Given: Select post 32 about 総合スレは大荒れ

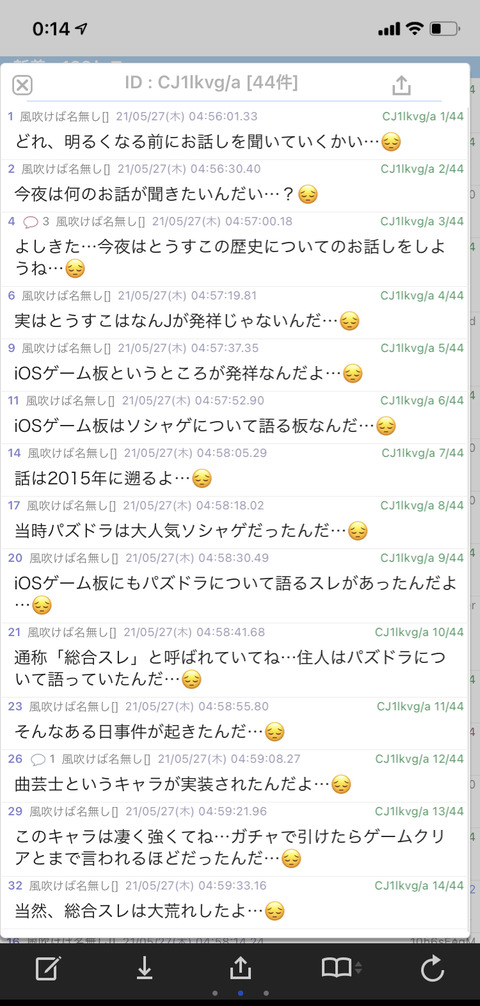Looking at the screenshot, I should point(234,902).
